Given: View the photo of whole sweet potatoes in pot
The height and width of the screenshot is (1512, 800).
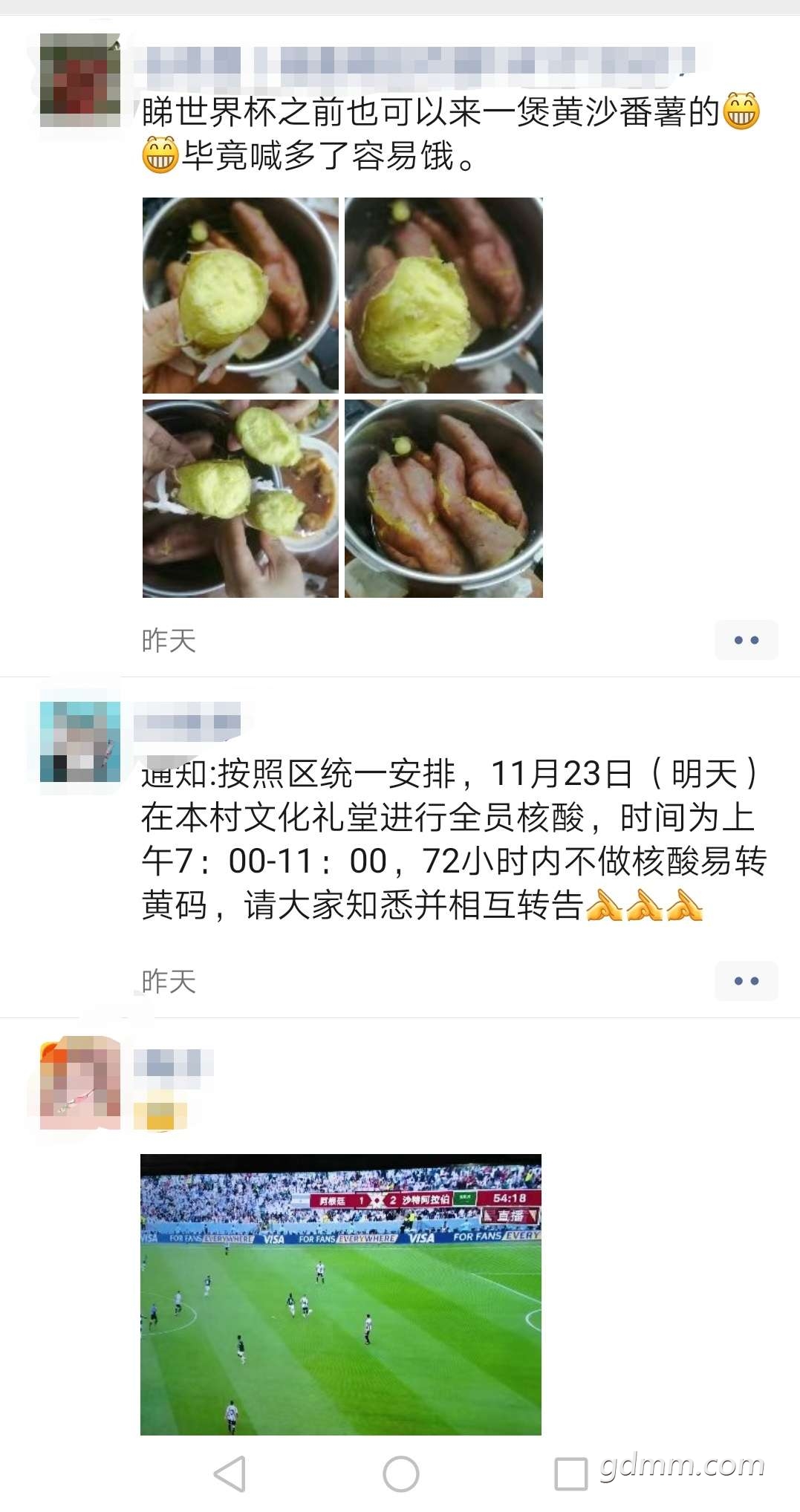Looking at the screenshot, I should (443, 498).
